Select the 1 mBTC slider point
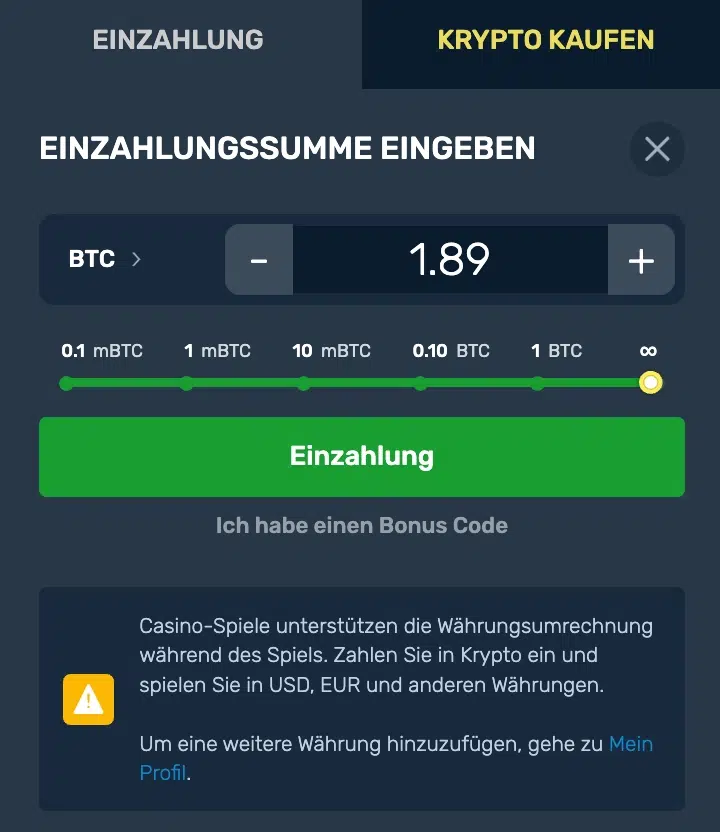The width and height of the screenshot is (720, 832). pos(186,383)
